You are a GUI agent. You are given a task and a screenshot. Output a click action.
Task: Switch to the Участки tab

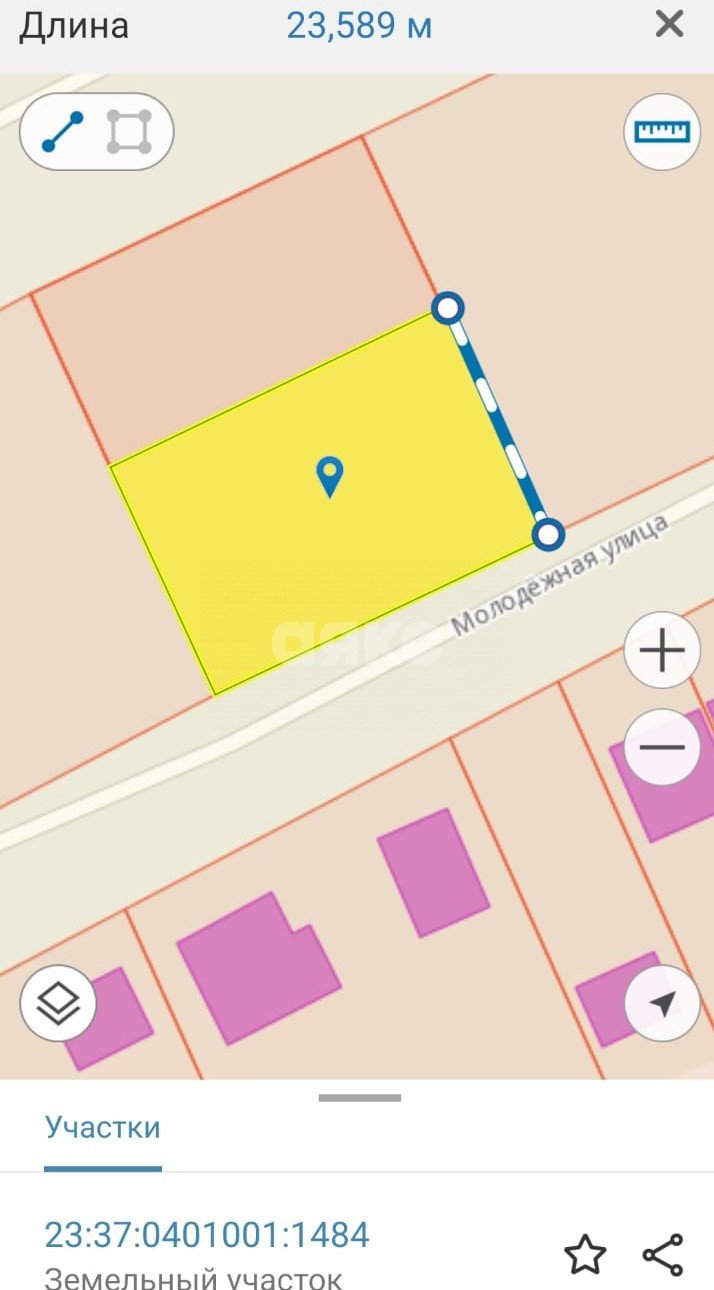(102, 1128)
